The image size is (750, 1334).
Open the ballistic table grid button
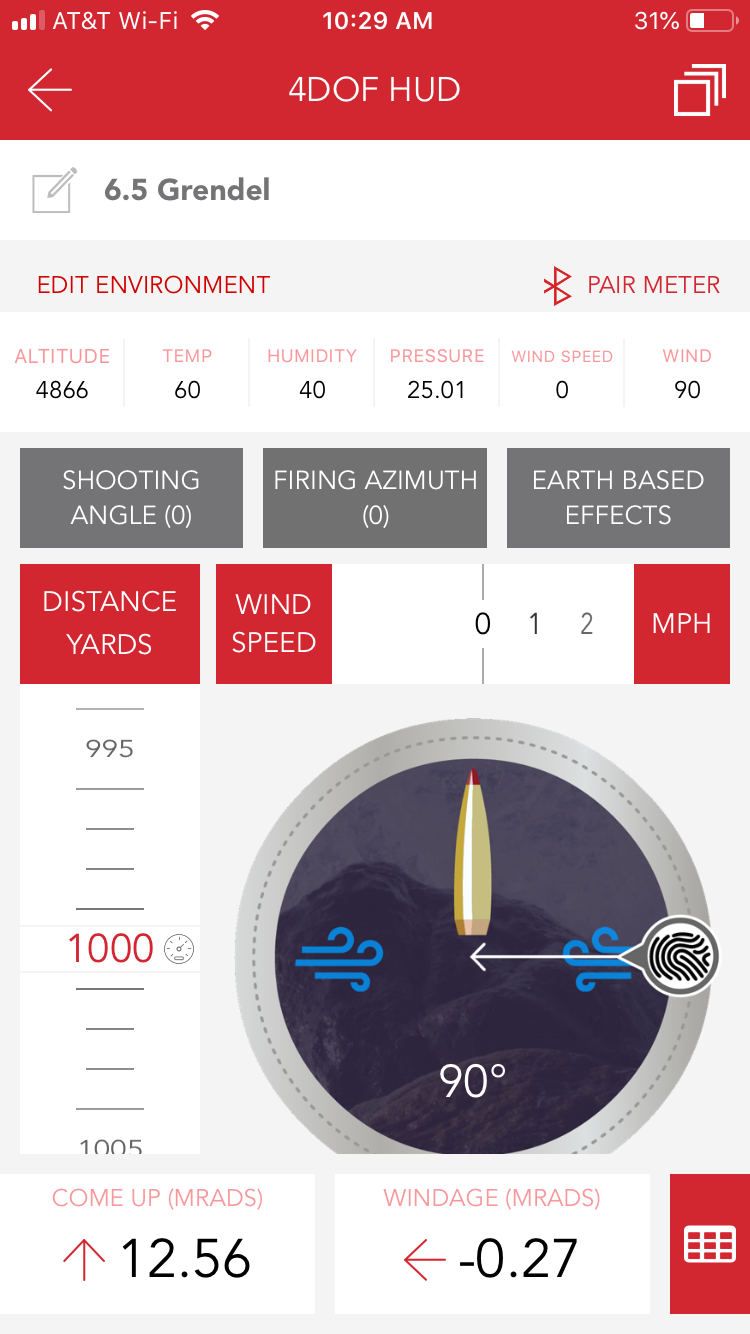point(709,1244)
